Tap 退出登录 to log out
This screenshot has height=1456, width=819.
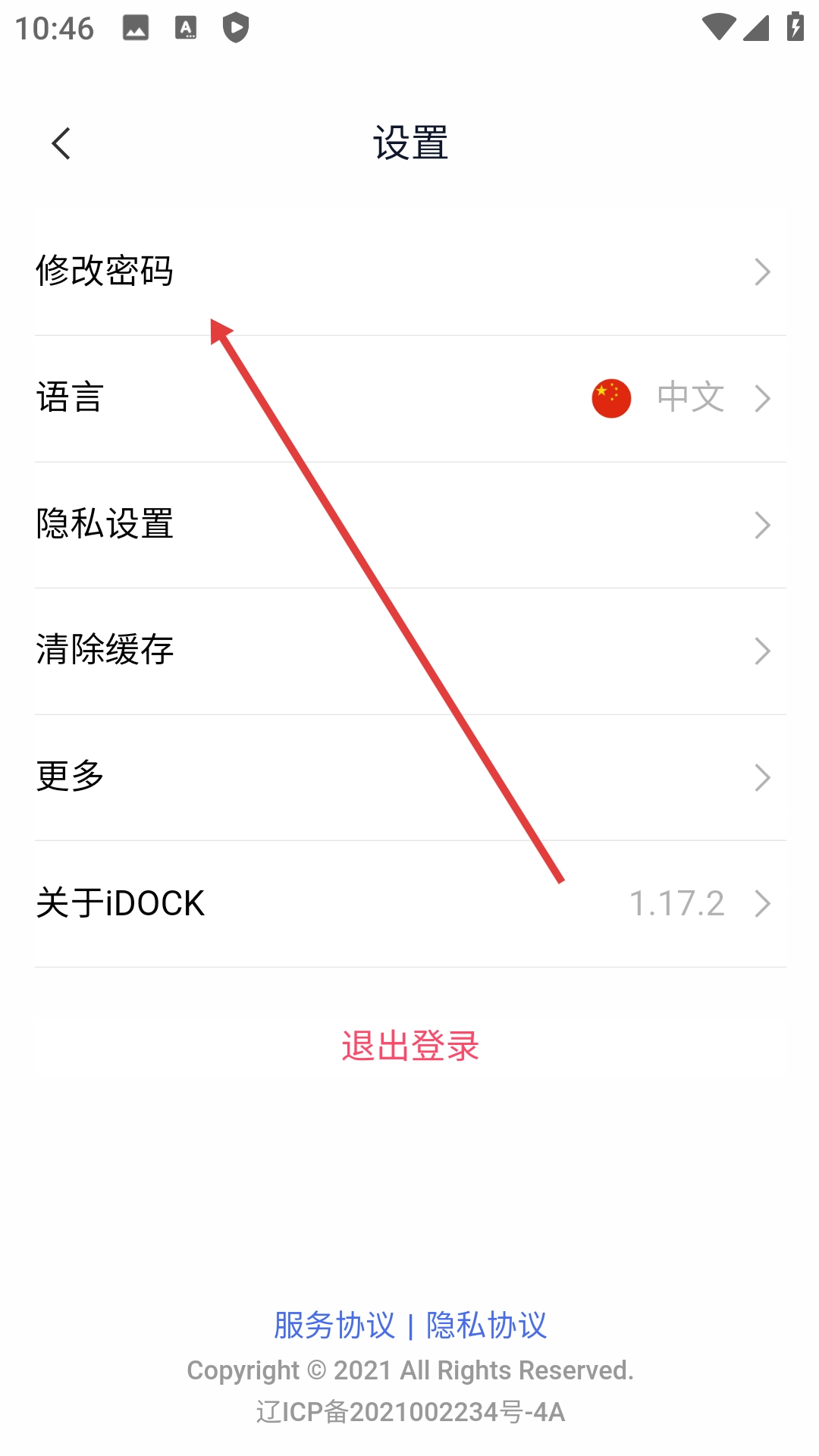409,1046
